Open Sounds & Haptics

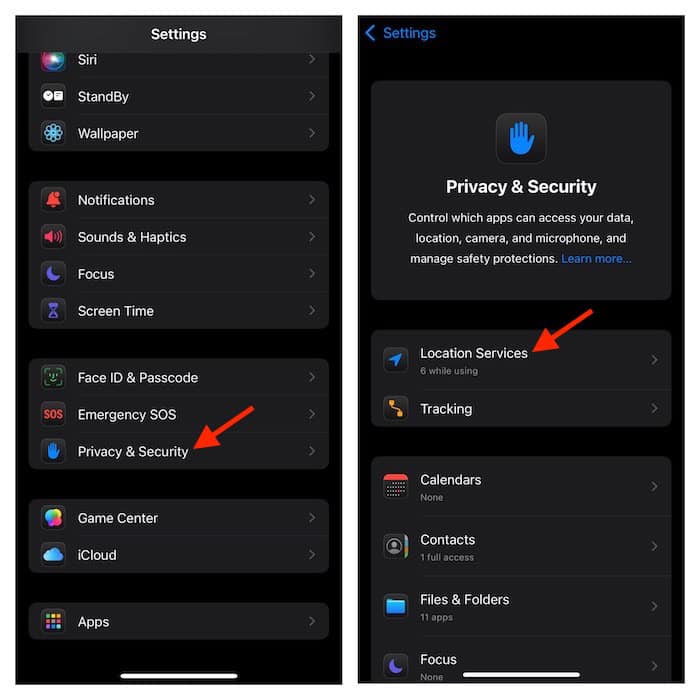[178, 237]
